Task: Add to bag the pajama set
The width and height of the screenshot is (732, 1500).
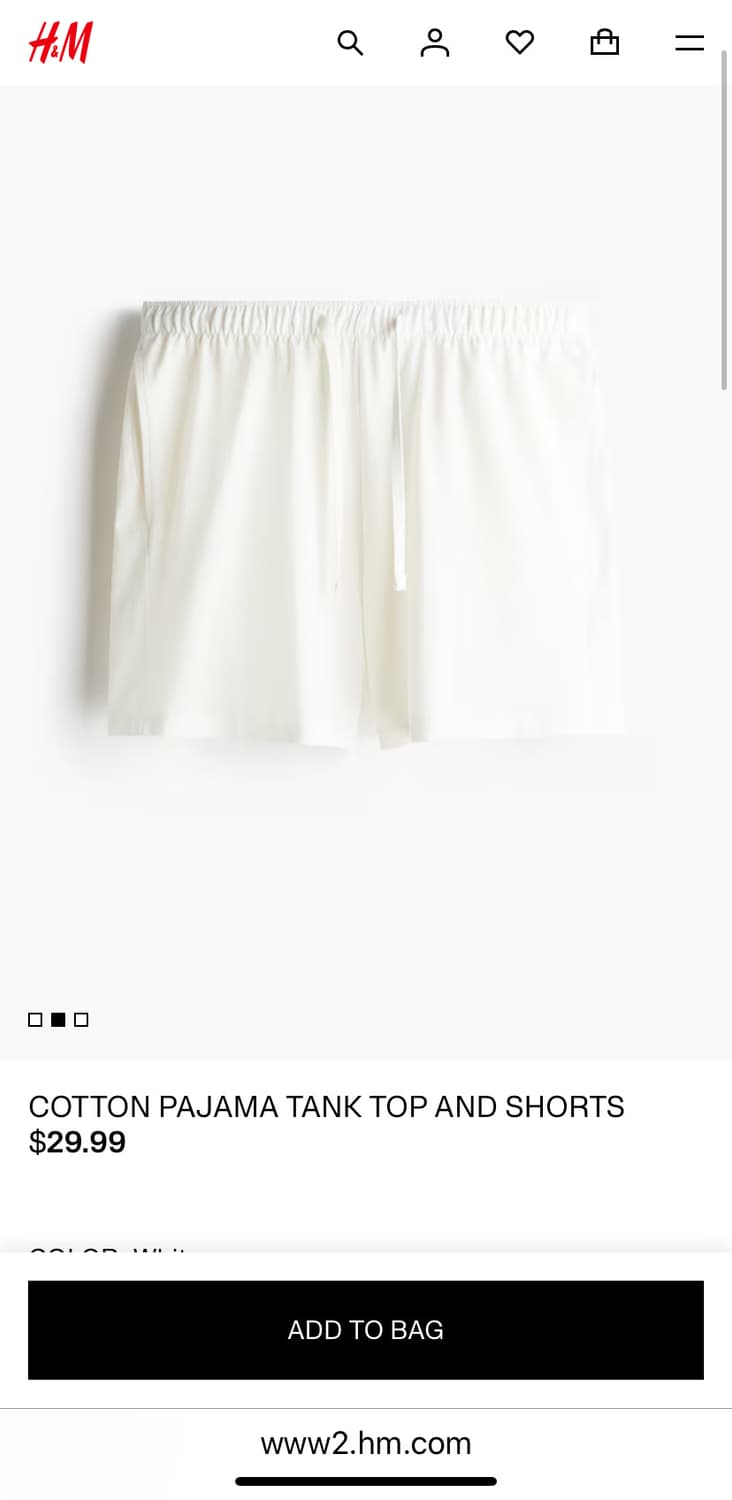Action: [x=366, y=1330]
